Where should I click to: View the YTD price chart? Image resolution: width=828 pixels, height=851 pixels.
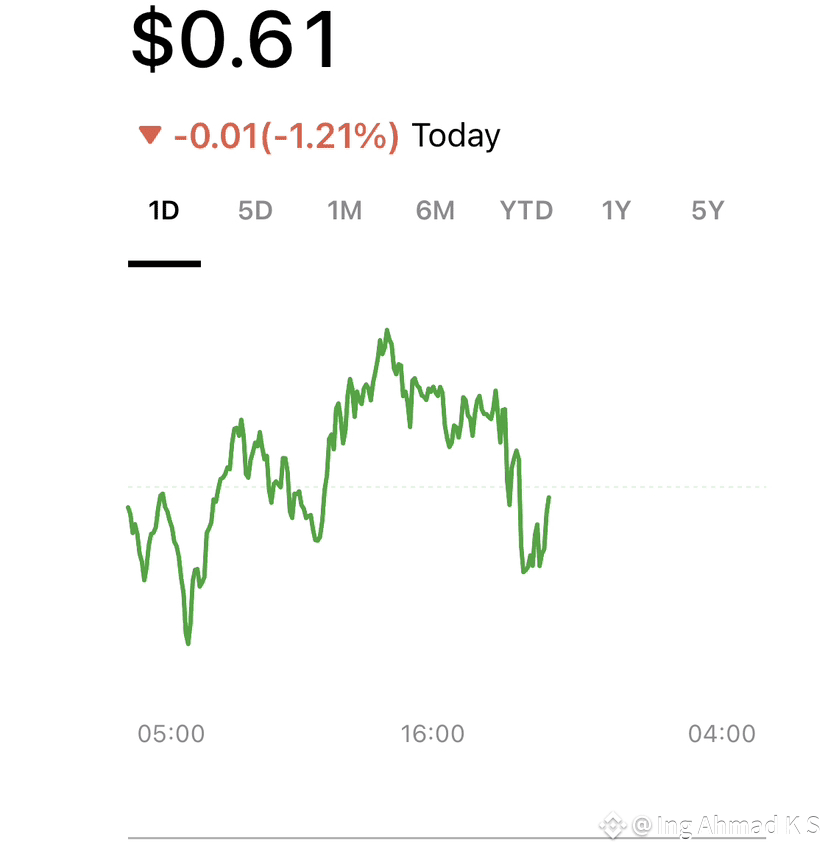click(x=526, y=211)
